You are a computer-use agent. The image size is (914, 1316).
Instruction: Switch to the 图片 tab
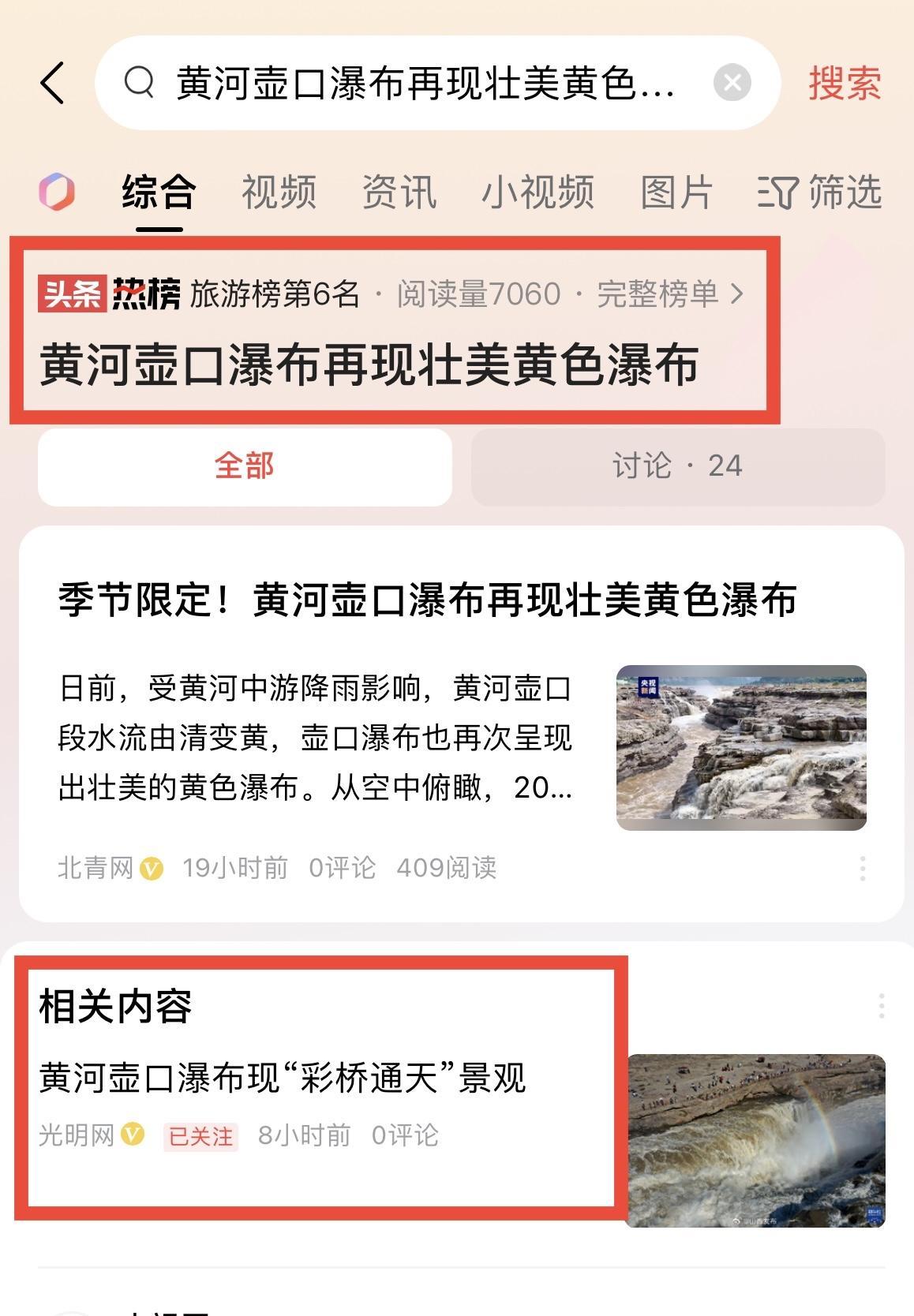point(676,192)
